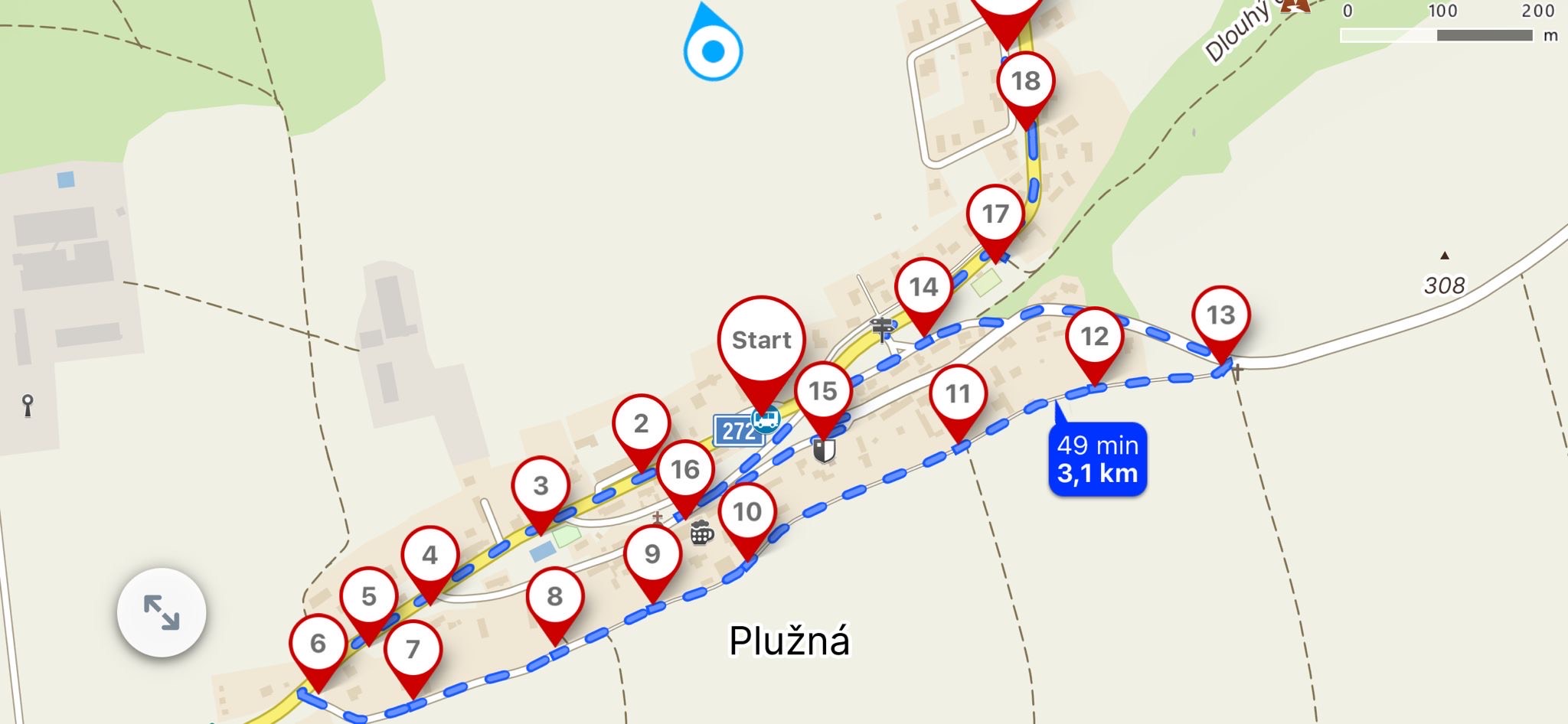Select the Start waypoint pin

click(x=761, y=340)
